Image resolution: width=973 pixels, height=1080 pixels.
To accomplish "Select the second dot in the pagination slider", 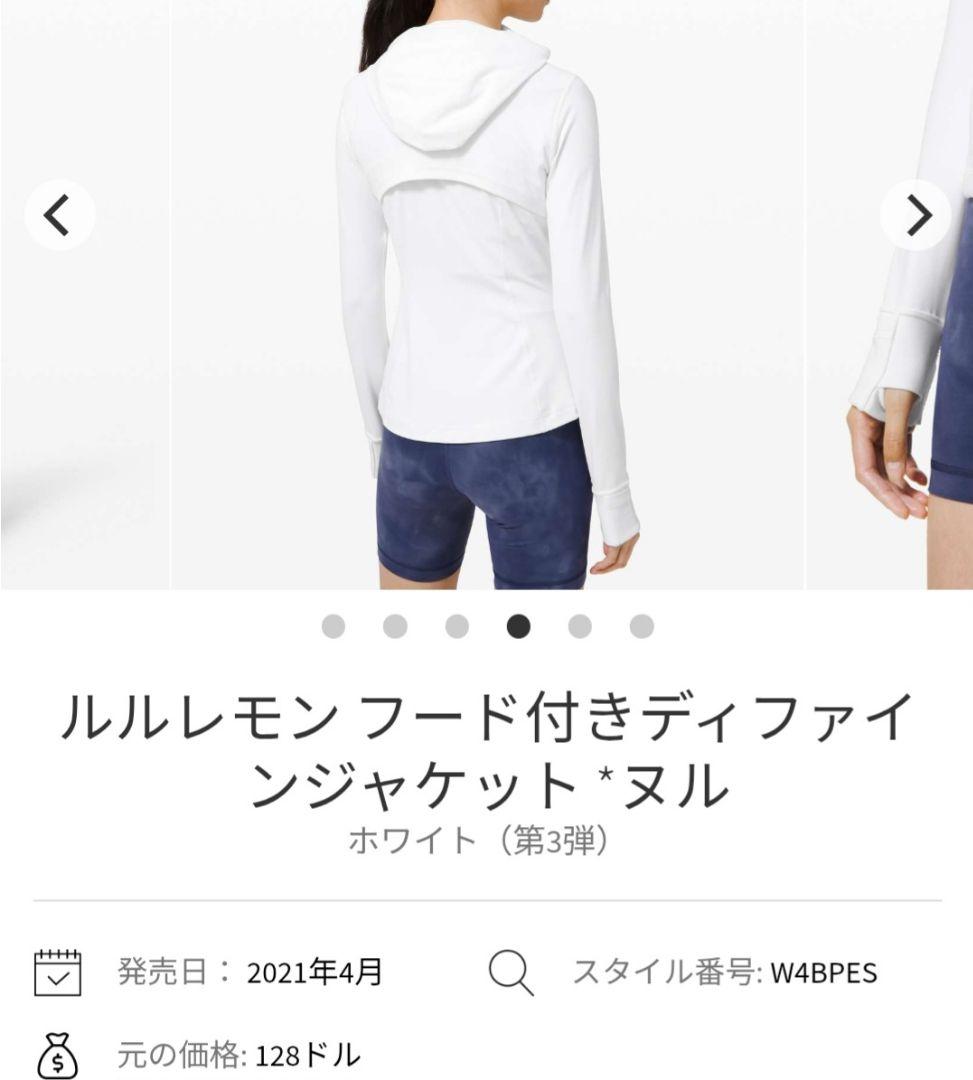I will tap(394, 628).
